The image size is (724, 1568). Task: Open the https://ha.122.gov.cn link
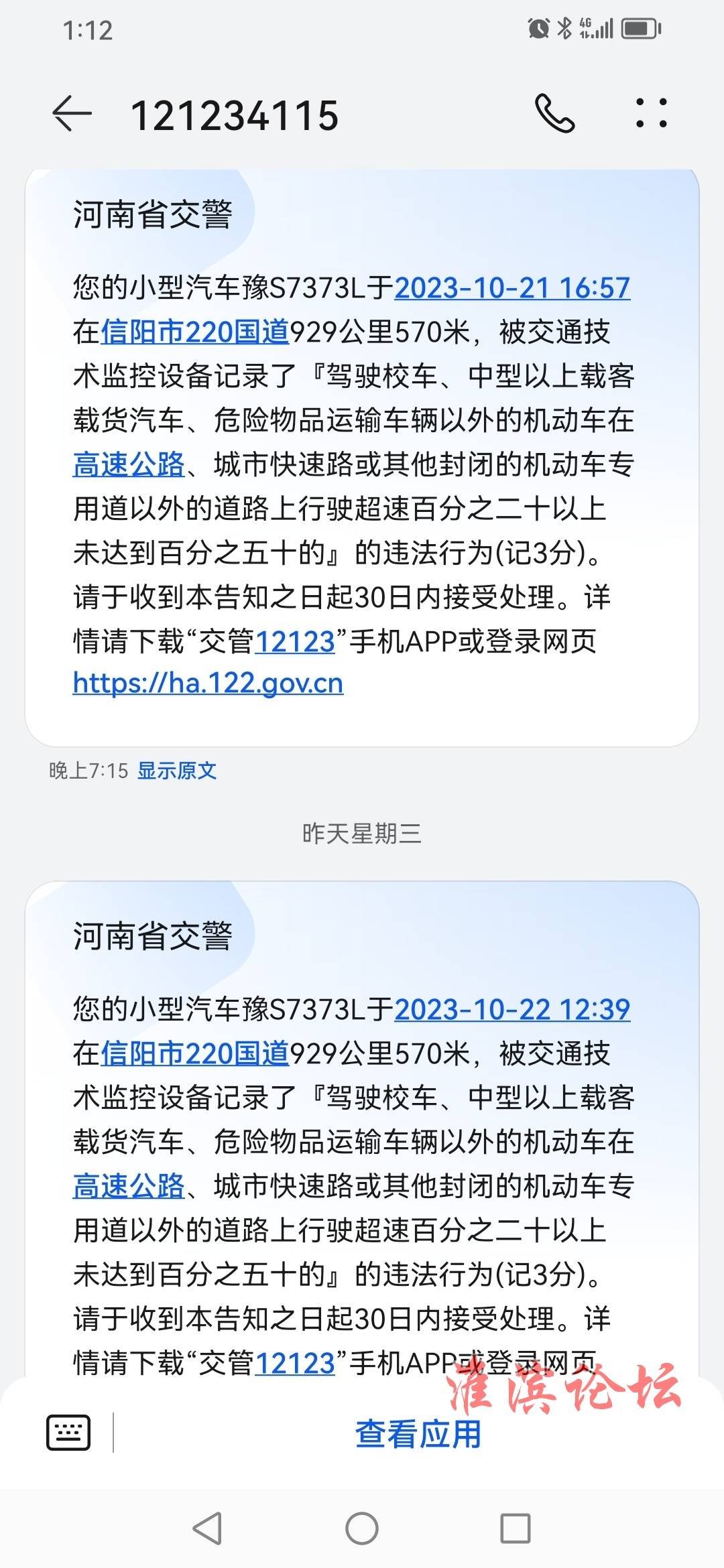tap(208, 683)
